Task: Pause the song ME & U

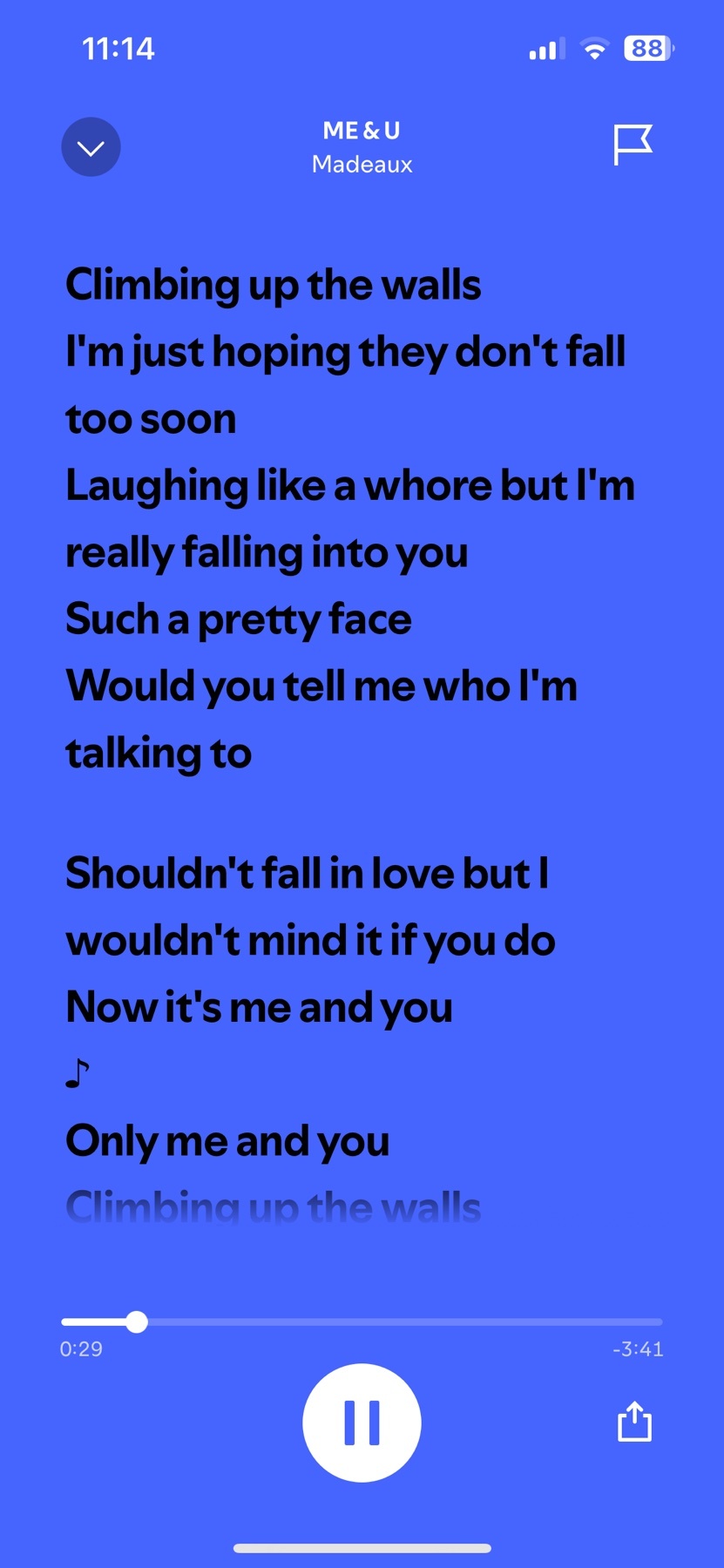Action: click(362, 1423)
